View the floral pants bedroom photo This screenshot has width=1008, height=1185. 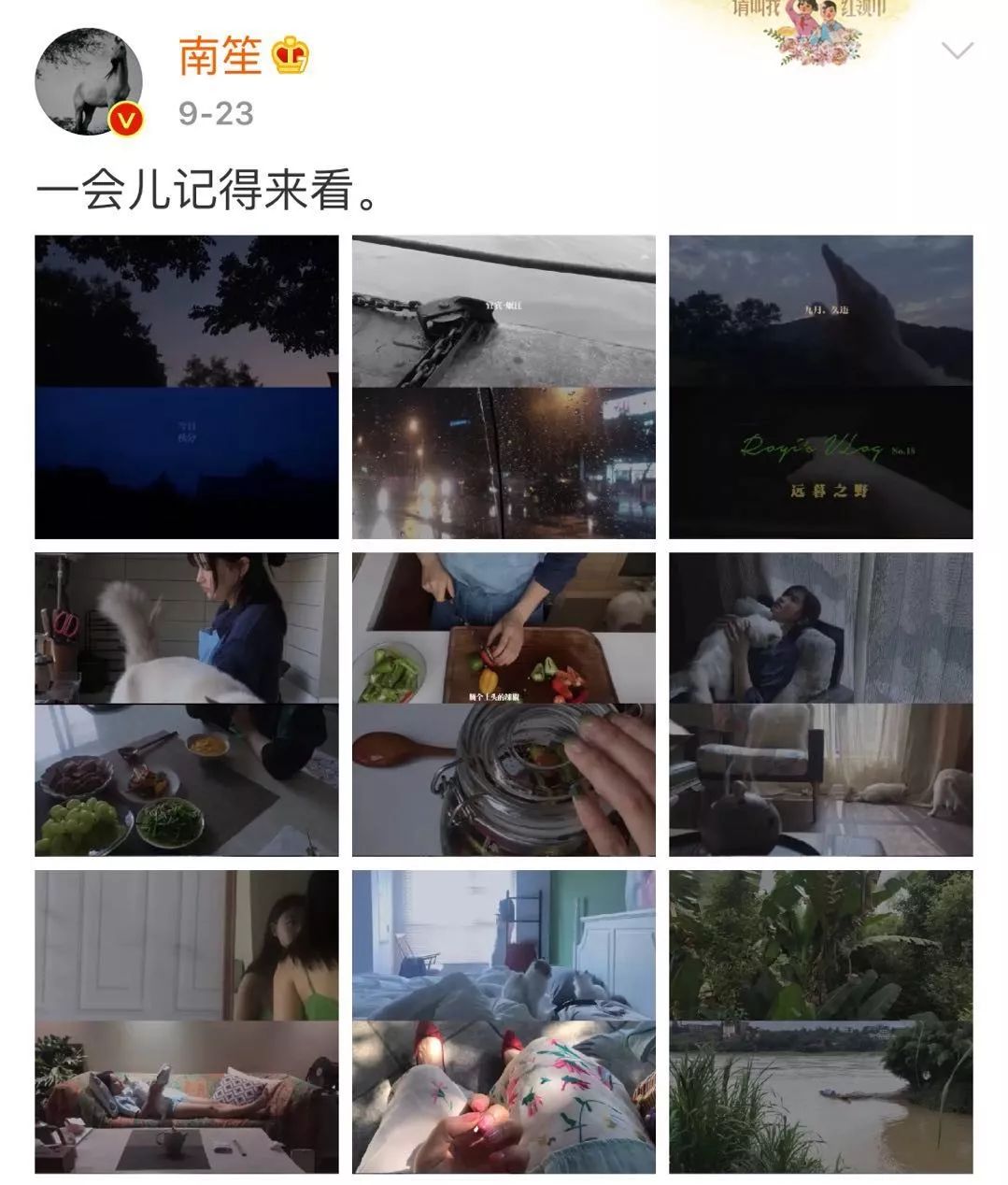click(504, 1021)
